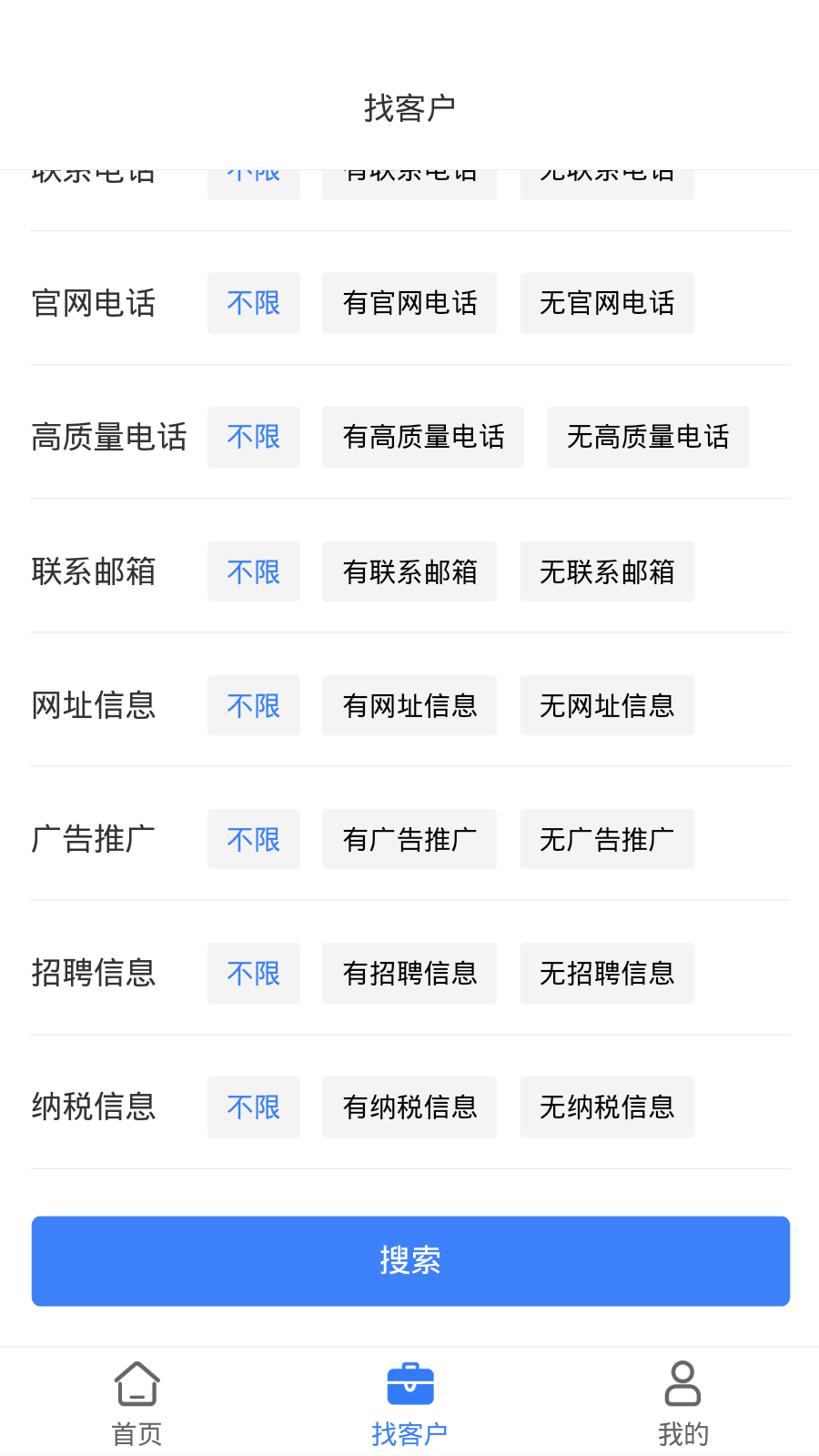Filter by 无网址信息
819x1456 pixels.
(x=607, y=705)
